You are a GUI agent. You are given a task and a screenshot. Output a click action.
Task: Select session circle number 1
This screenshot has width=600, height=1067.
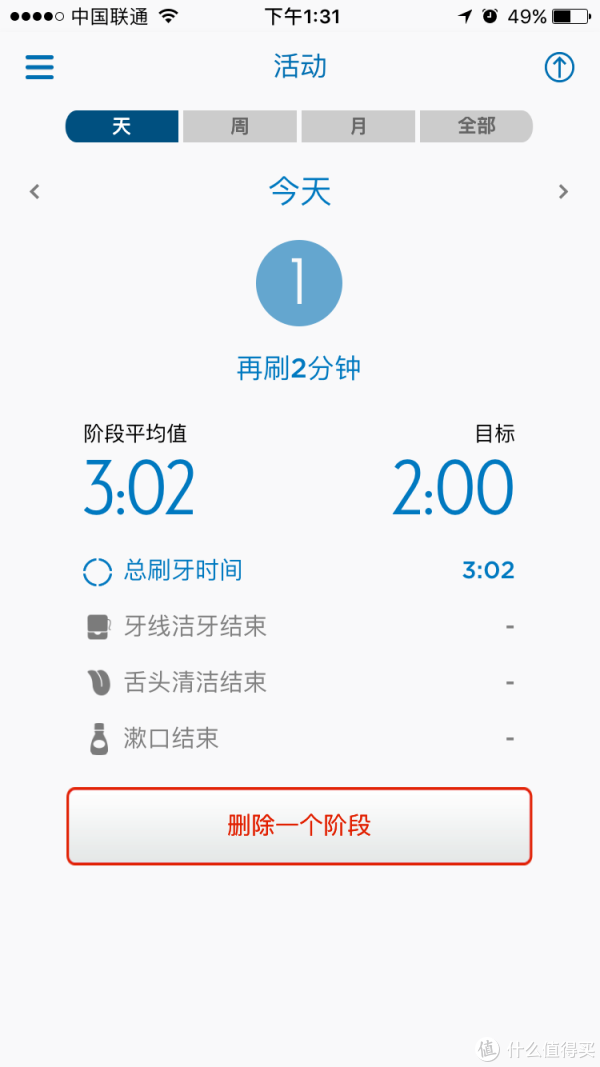point(299,283)
